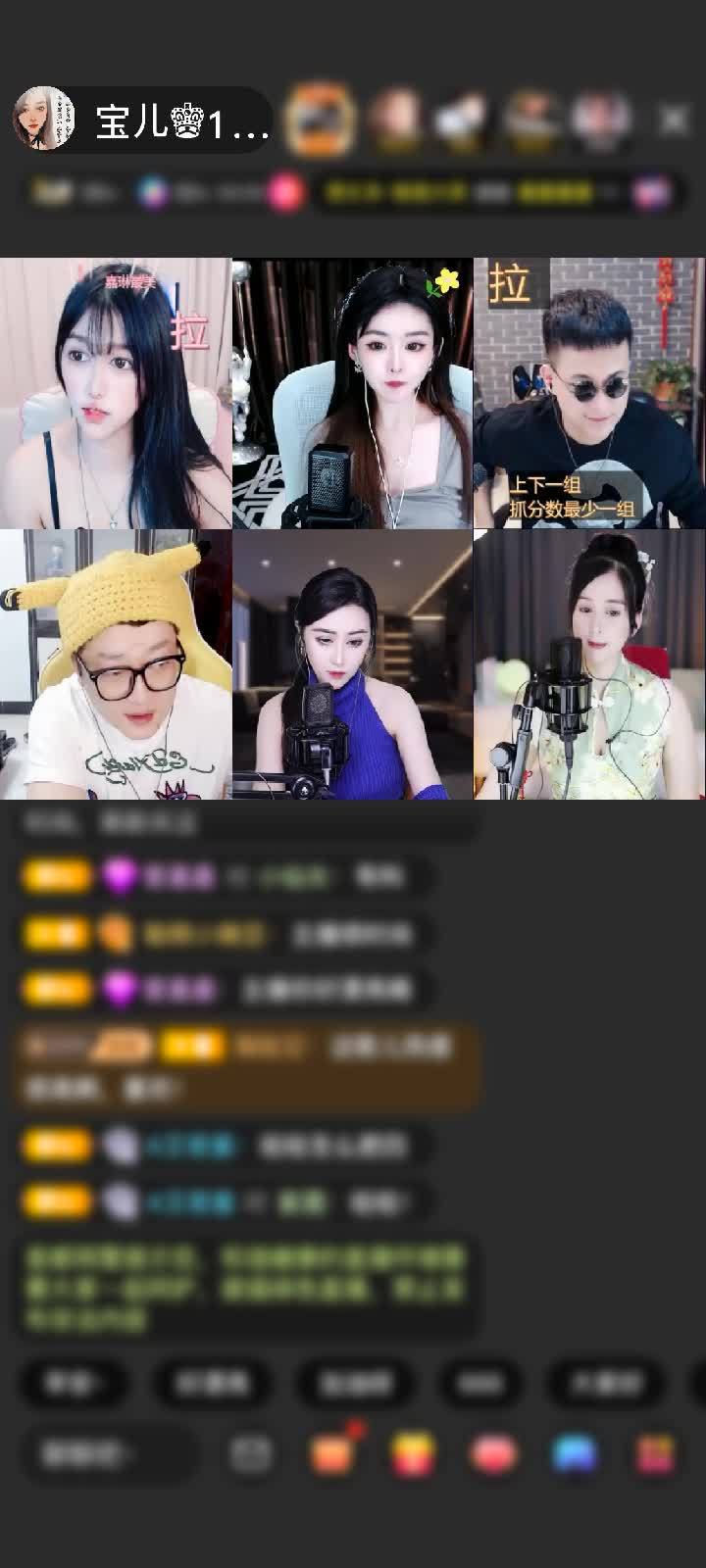Close the live stream room
The image size is (706, 1568).
[674, 120]
